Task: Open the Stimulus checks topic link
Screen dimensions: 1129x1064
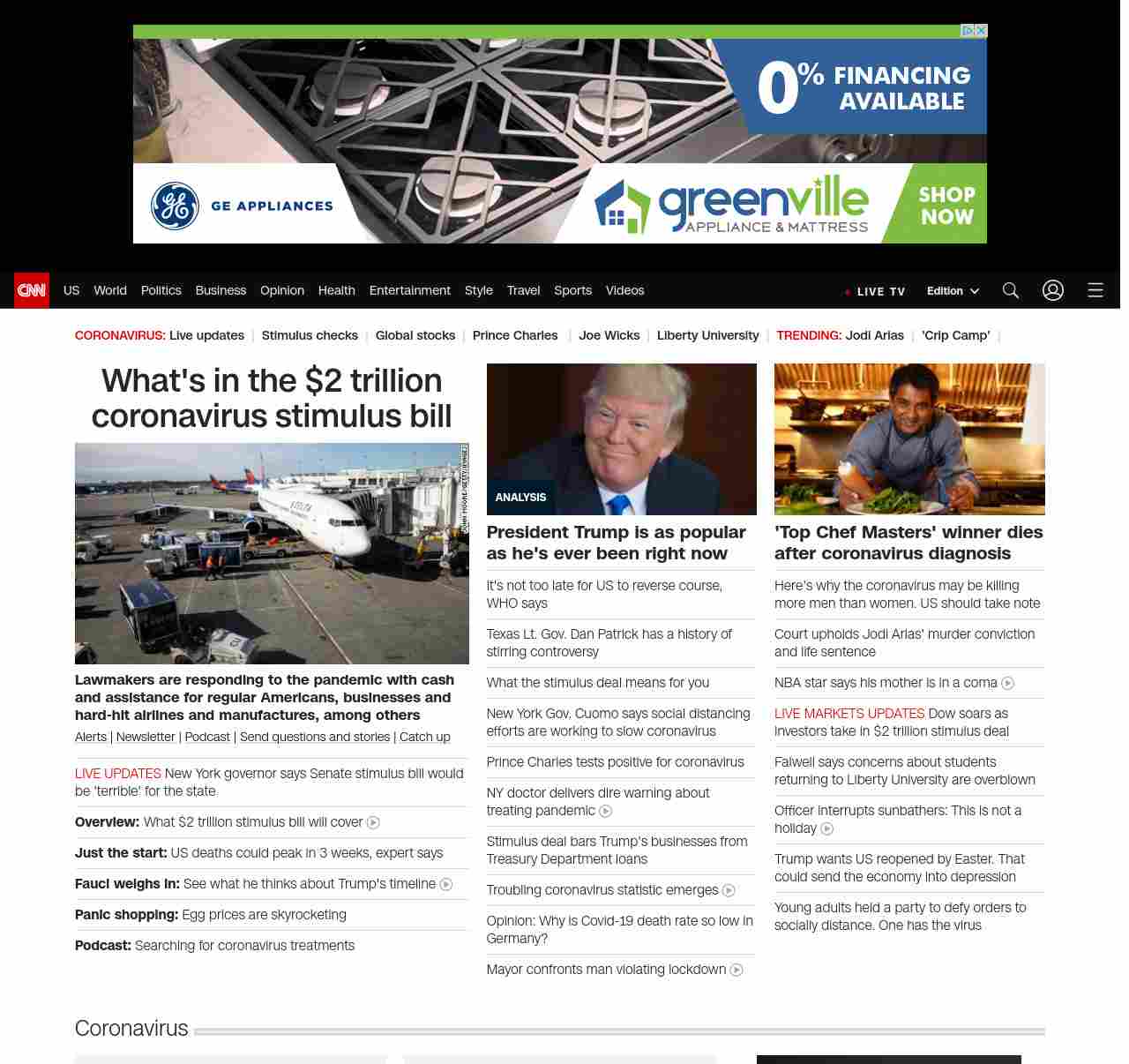Action: 310,335
